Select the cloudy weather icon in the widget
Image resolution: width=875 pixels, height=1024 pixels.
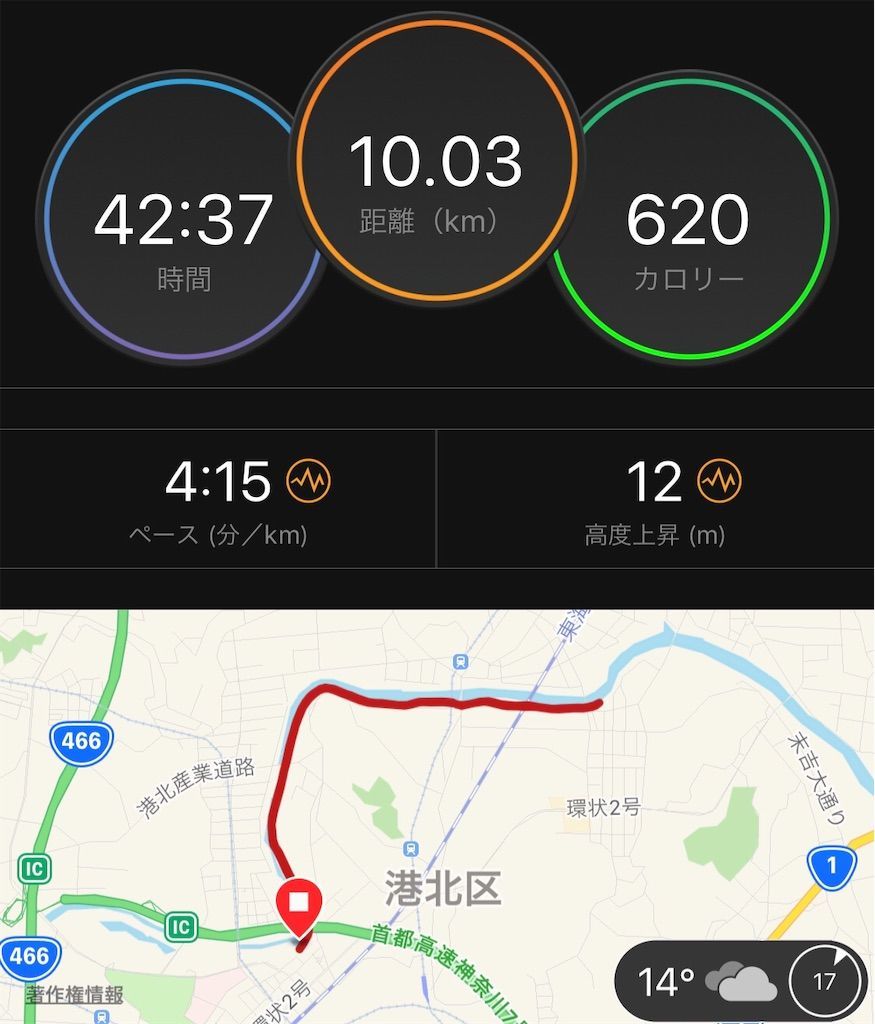740,983
